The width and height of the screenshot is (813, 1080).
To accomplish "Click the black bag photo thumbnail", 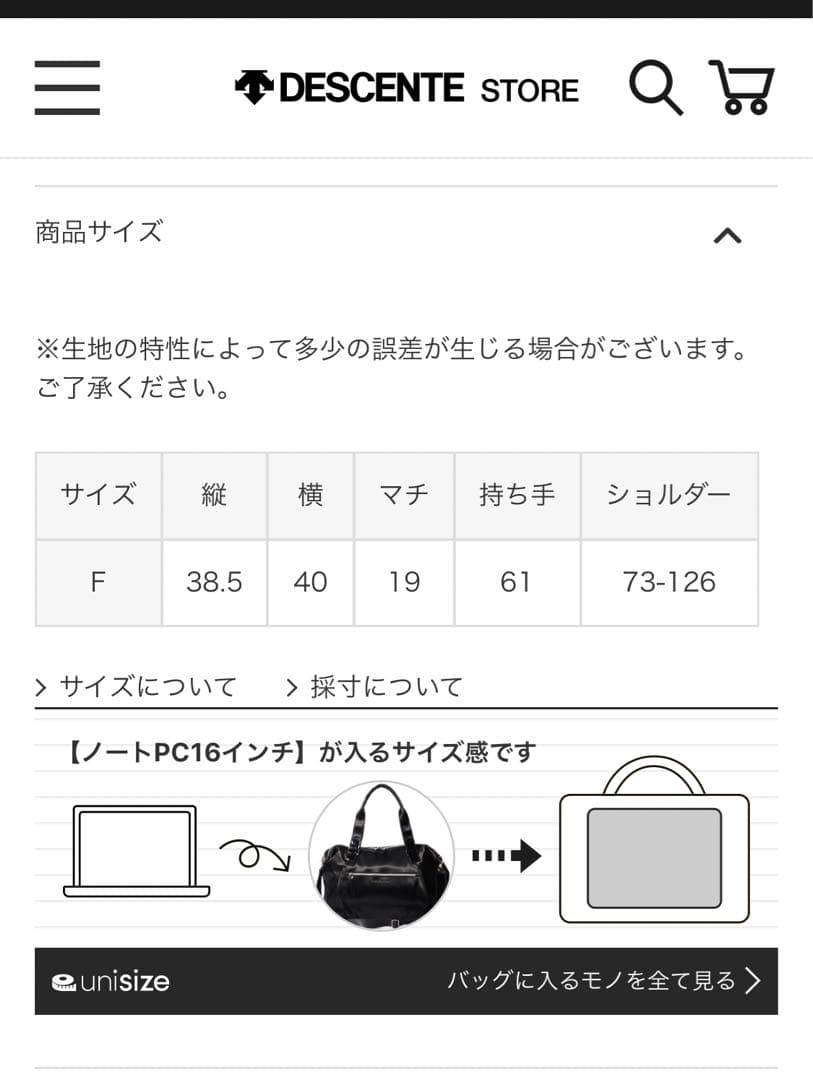I will click(385, 857).
